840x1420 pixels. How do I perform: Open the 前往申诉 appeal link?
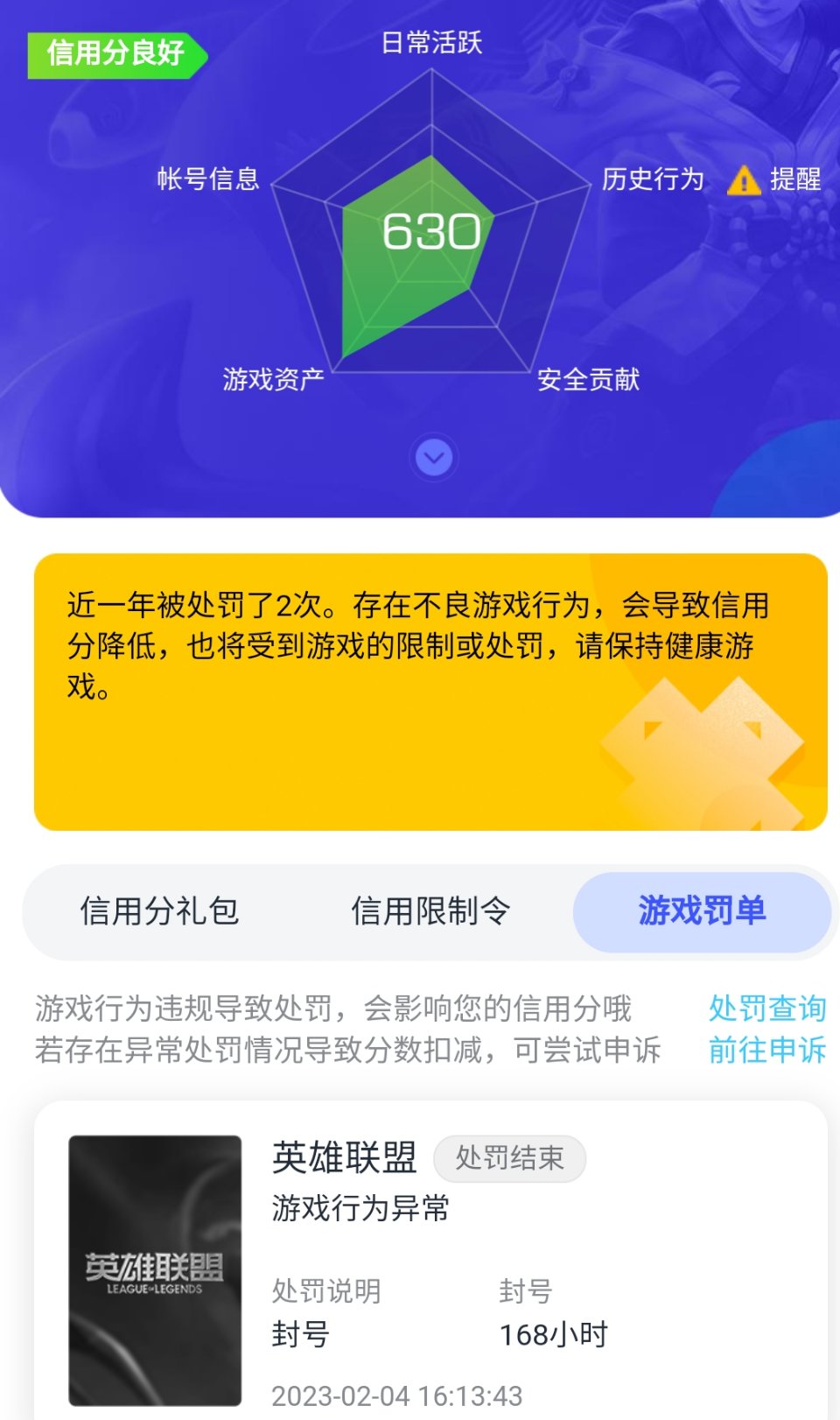766,1050
